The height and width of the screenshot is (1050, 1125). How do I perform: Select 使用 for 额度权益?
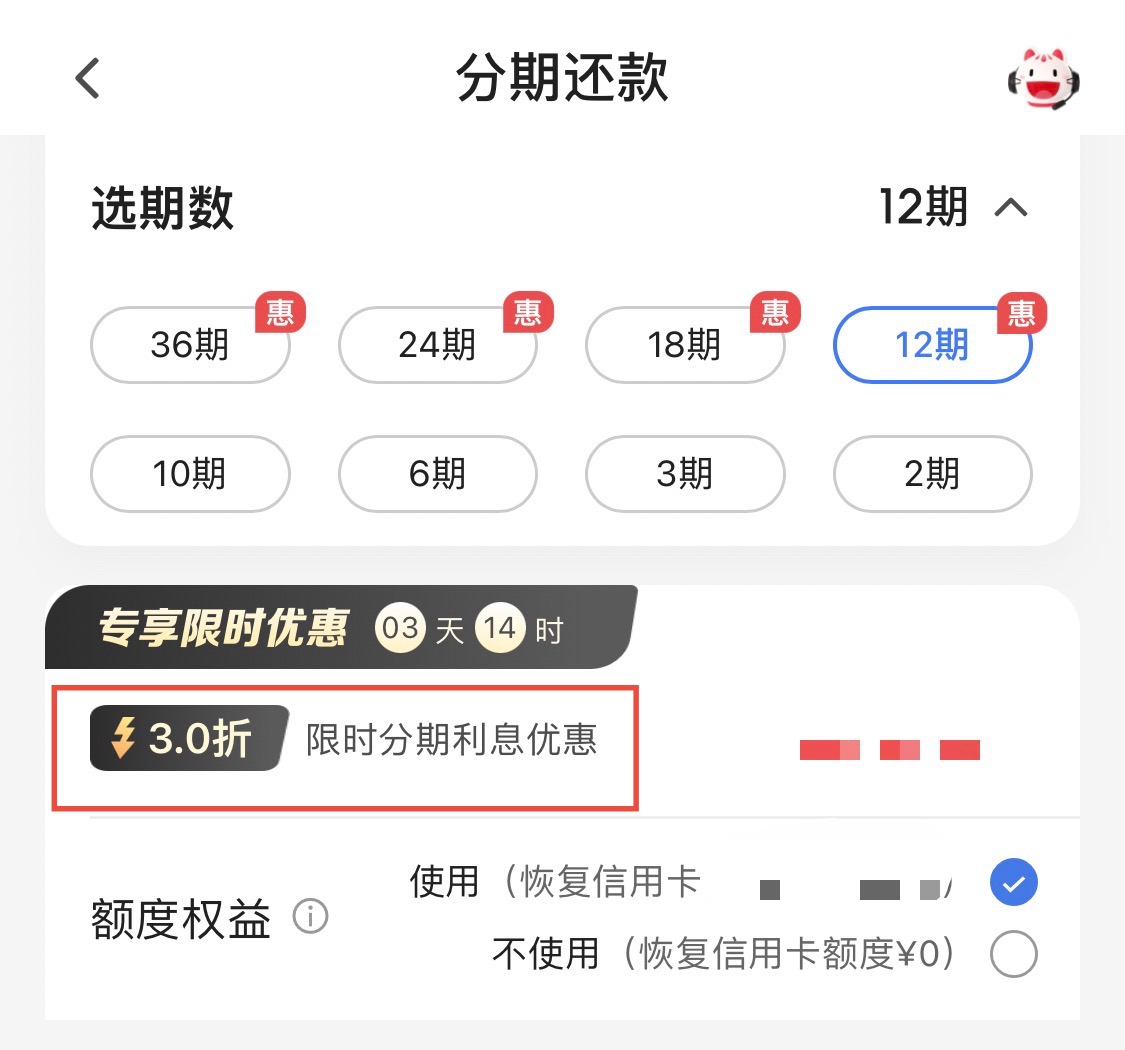[1013, 883]
